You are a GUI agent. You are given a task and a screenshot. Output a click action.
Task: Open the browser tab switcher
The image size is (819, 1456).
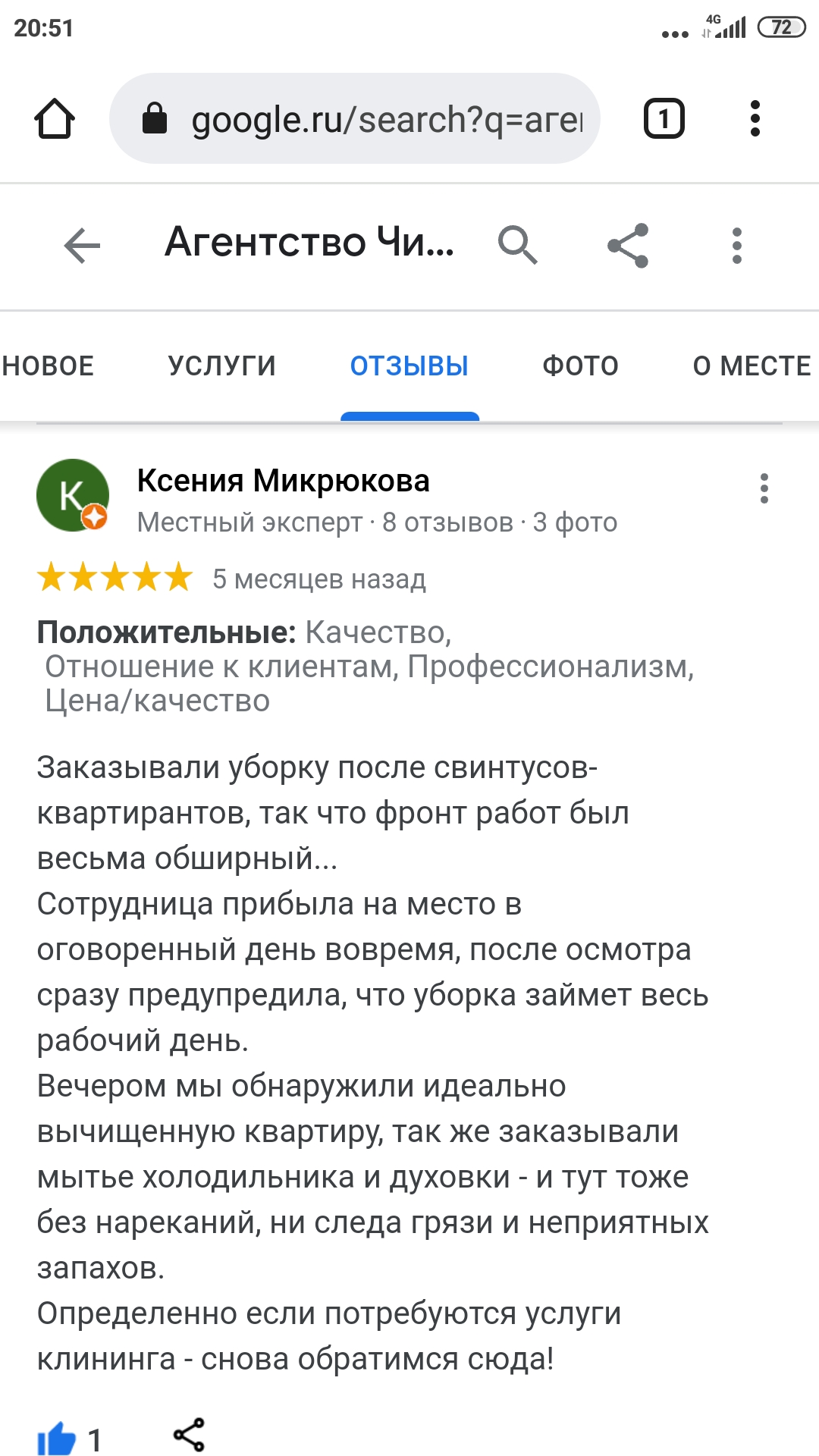pos(664,119)
